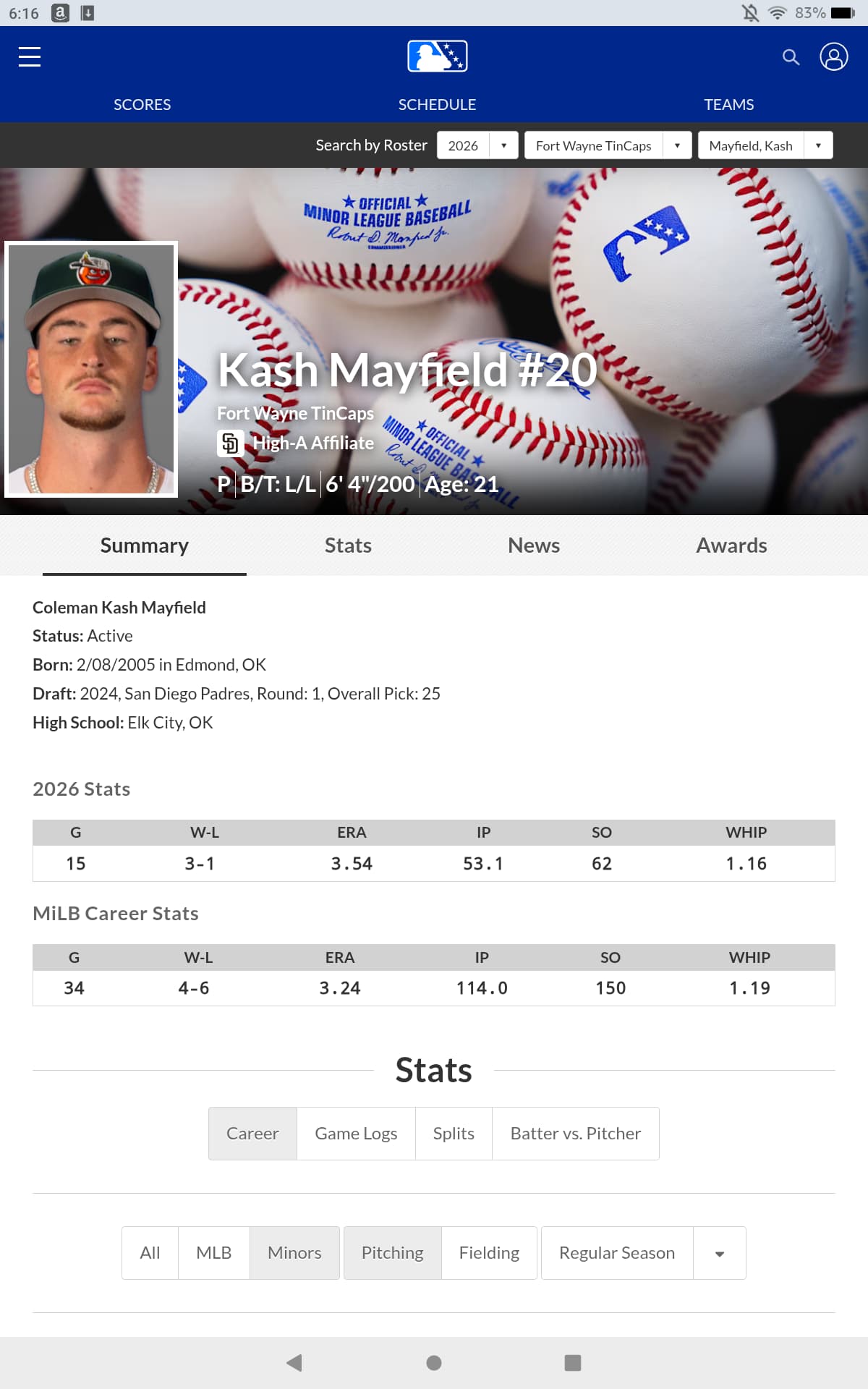The image size is (868, 1389).
Task: Open the user account icon
Action: (833, 56)
